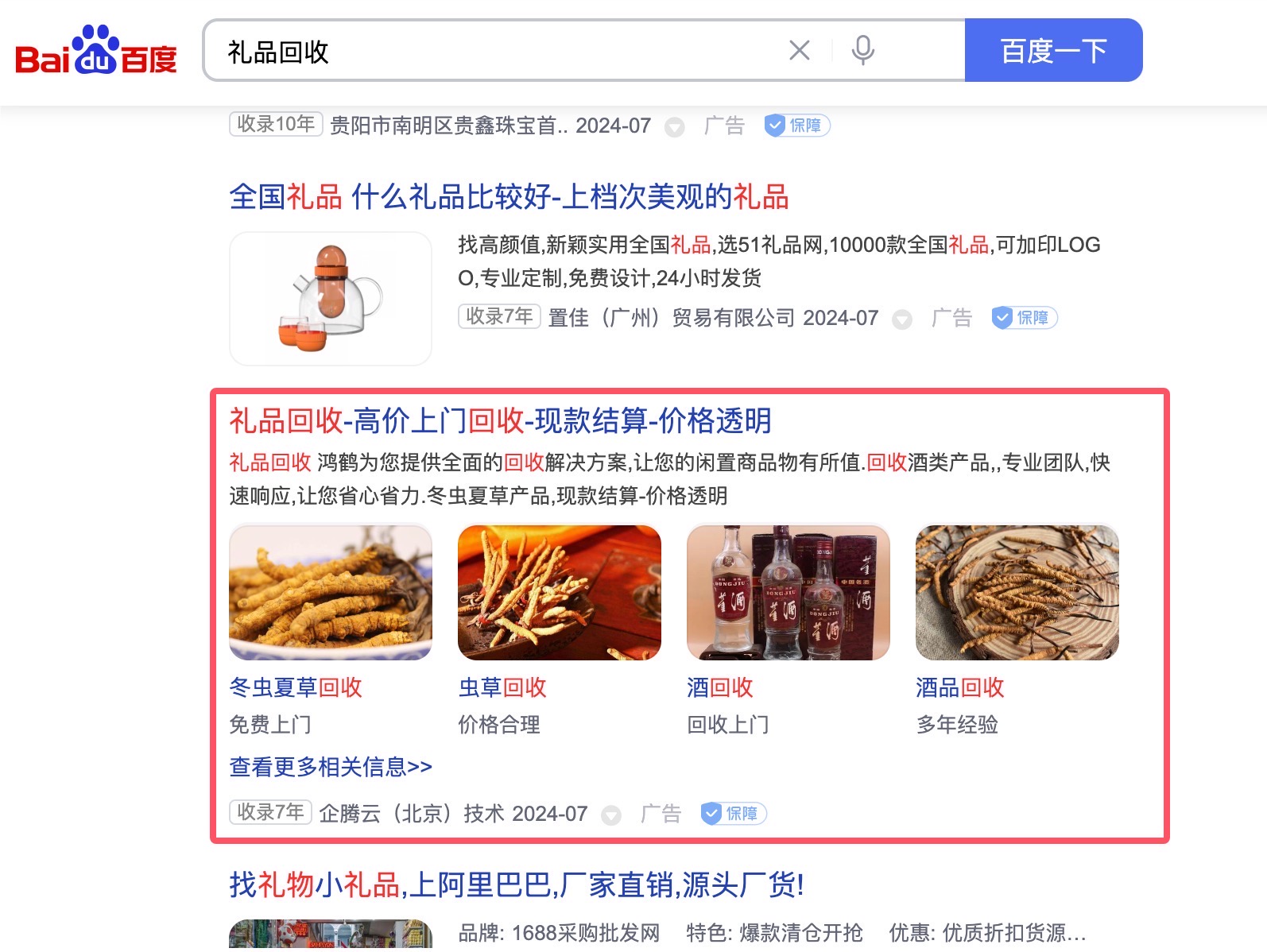Expand dropdown next to 企腾云（北京）技术
1267x952 pixels.
(611, 815)
